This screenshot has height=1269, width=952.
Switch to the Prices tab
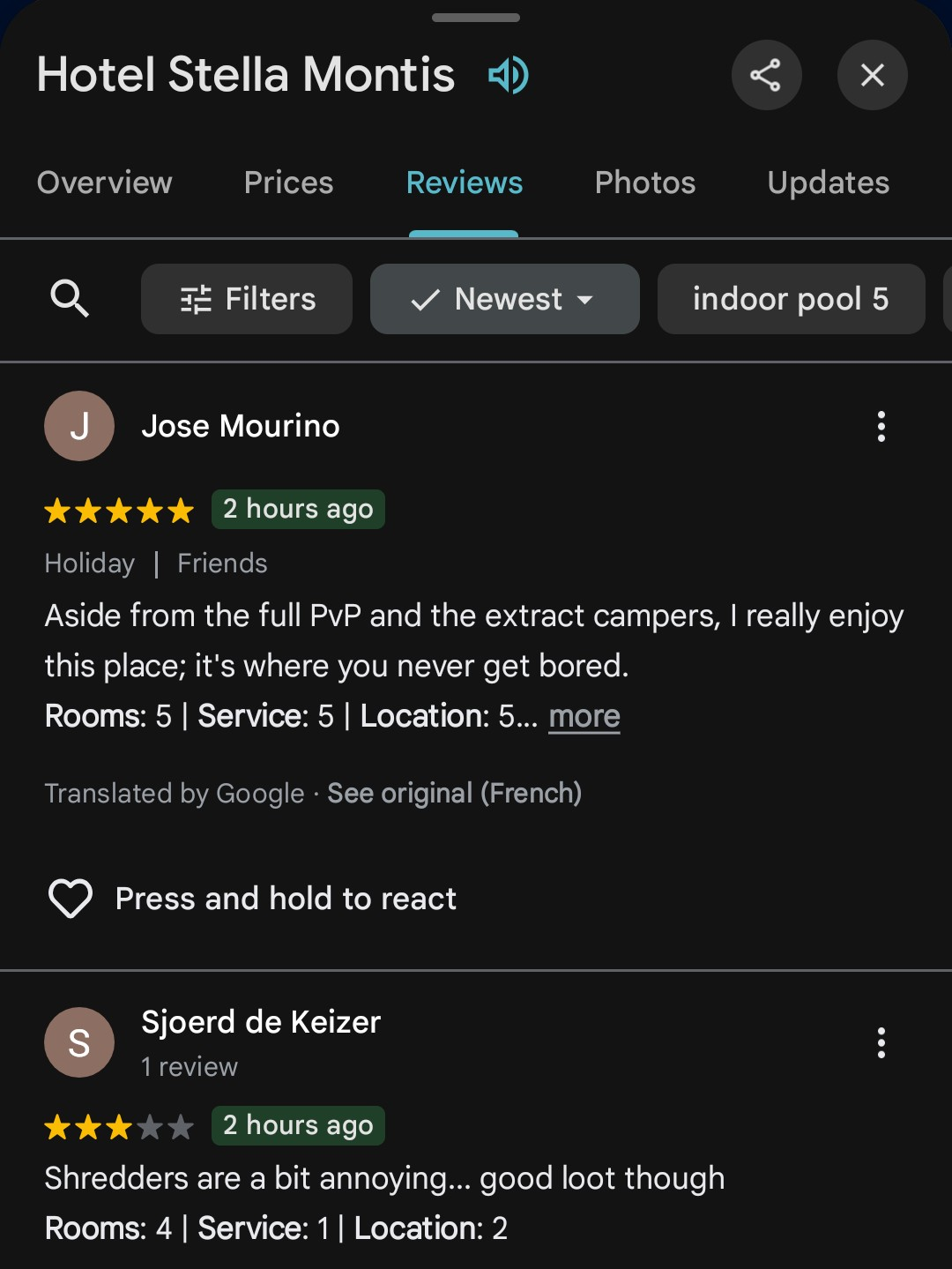(x=288, y=183)
